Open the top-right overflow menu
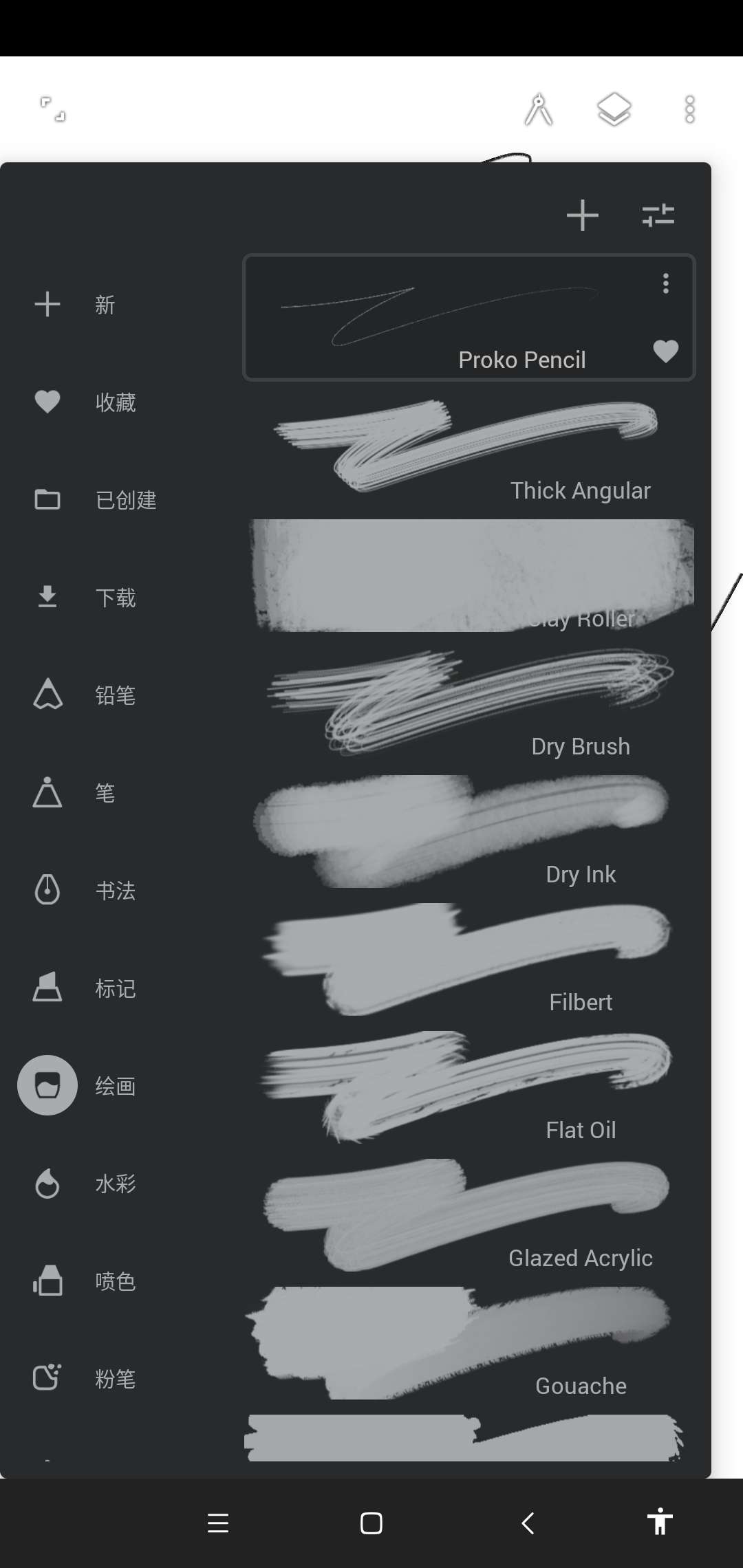The width and height of the screenshot is (743, 1568). click(689, 109)
